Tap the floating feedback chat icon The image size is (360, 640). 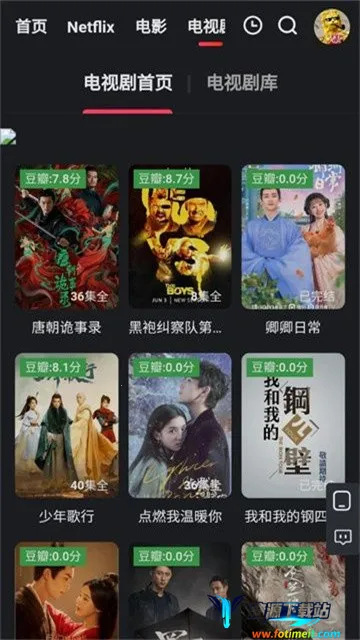342,537
